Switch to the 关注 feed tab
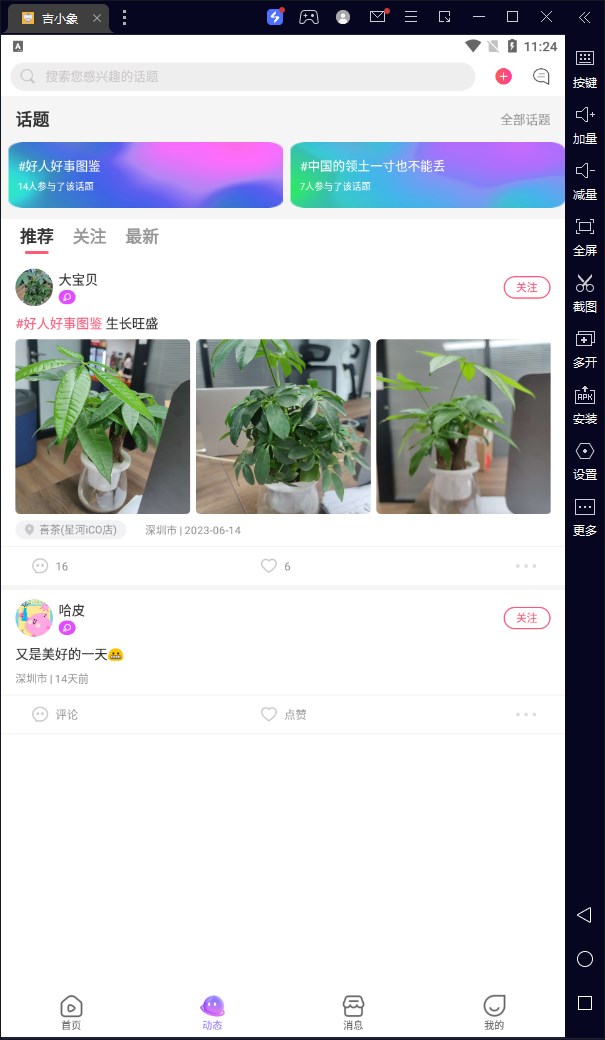Image resolution: width=605 pixels, height=1040 pixels. (89, 237)
